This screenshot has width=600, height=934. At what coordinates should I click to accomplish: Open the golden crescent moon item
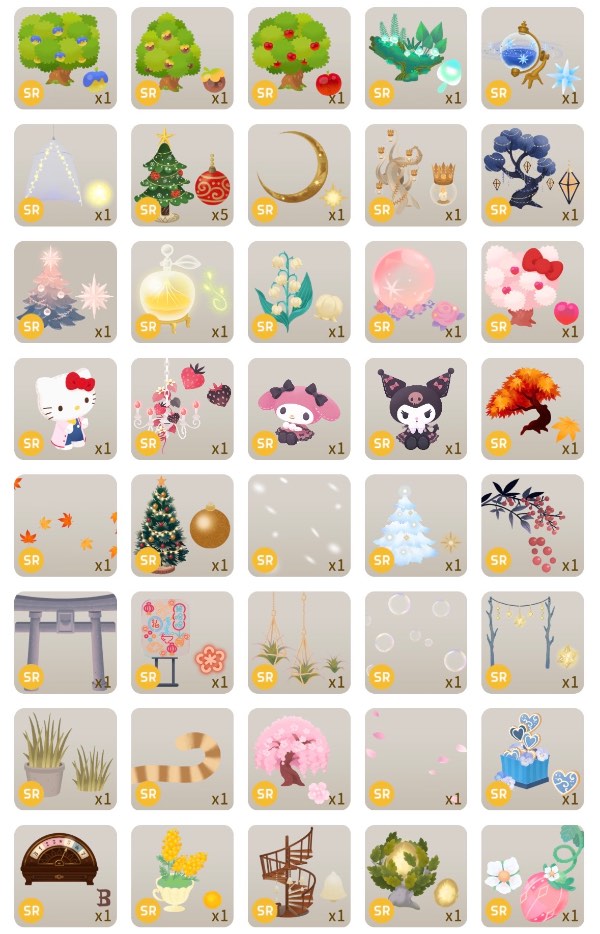(x=299, y=175)
